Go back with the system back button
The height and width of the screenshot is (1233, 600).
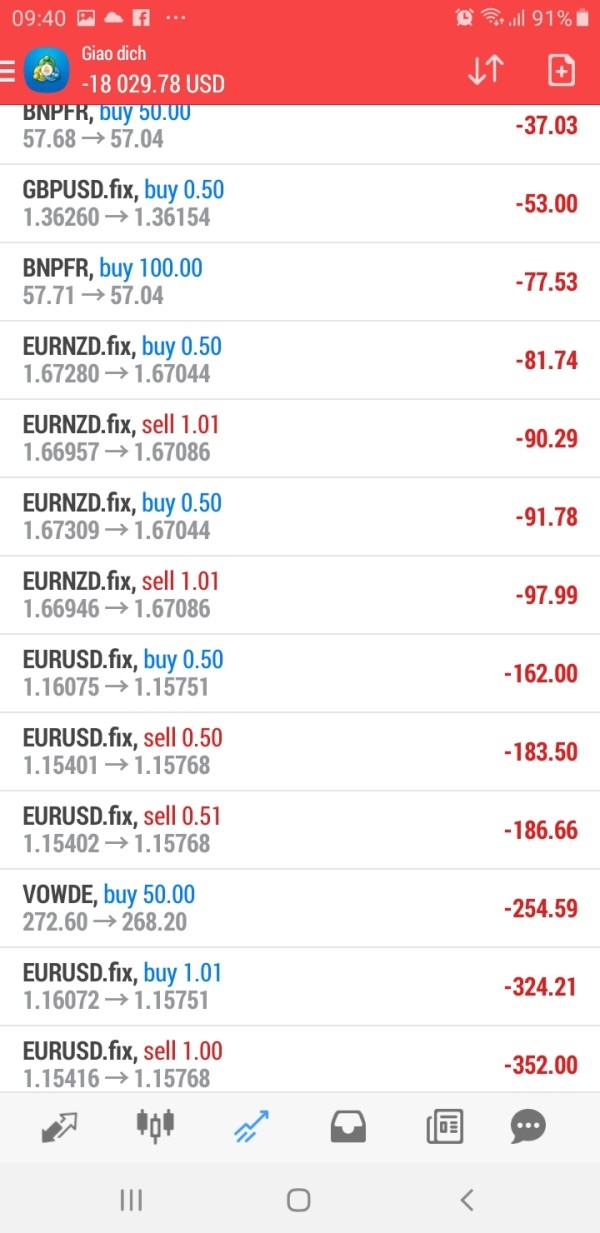click(466, 1200)
